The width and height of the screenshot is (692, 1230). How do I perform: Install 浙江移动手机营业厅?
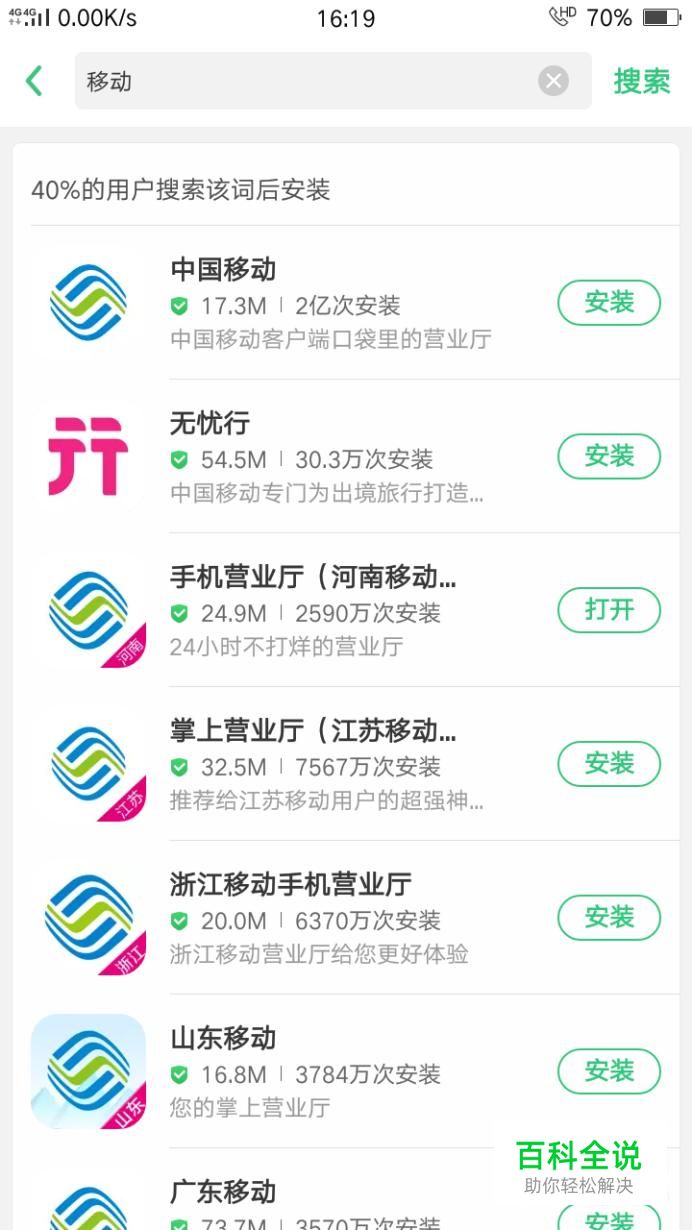pos(609,918)
